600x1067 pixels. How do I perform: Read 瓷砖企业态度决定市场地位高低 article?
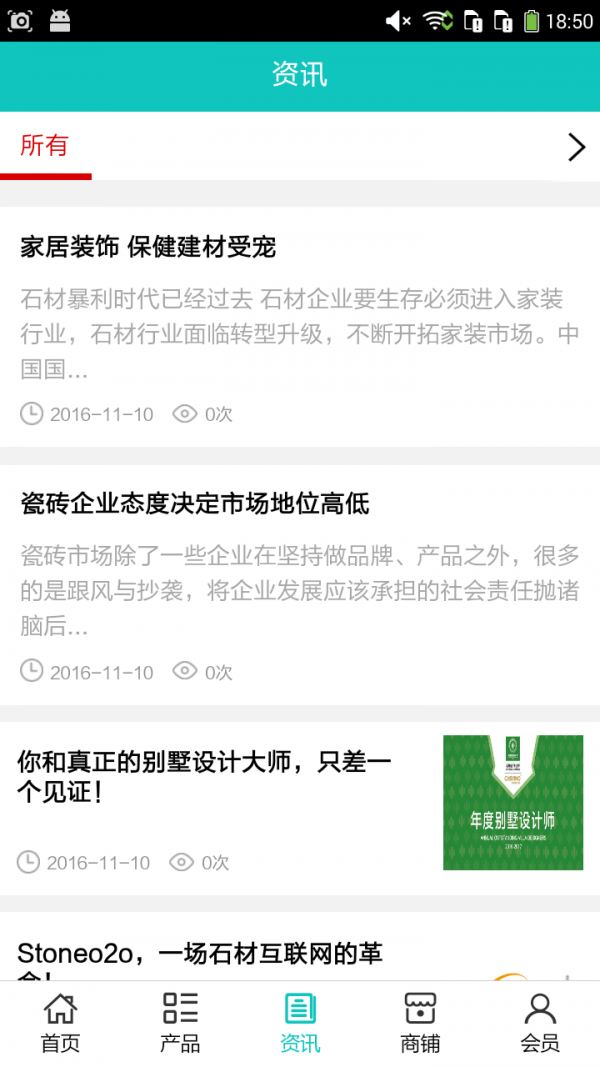(195, 504)
